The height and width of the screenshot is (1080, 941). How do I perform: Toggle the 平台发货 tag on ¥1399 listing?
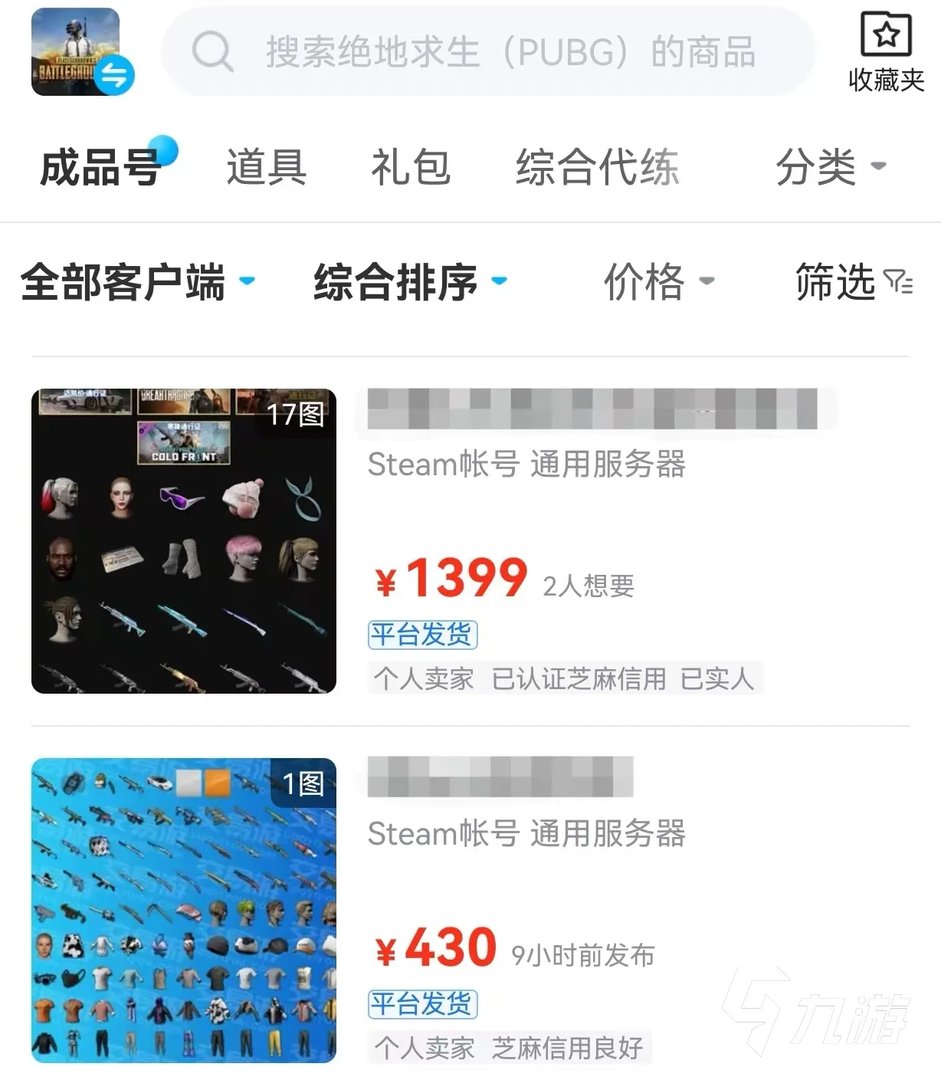pyautogui.click(x=423, y=635)
